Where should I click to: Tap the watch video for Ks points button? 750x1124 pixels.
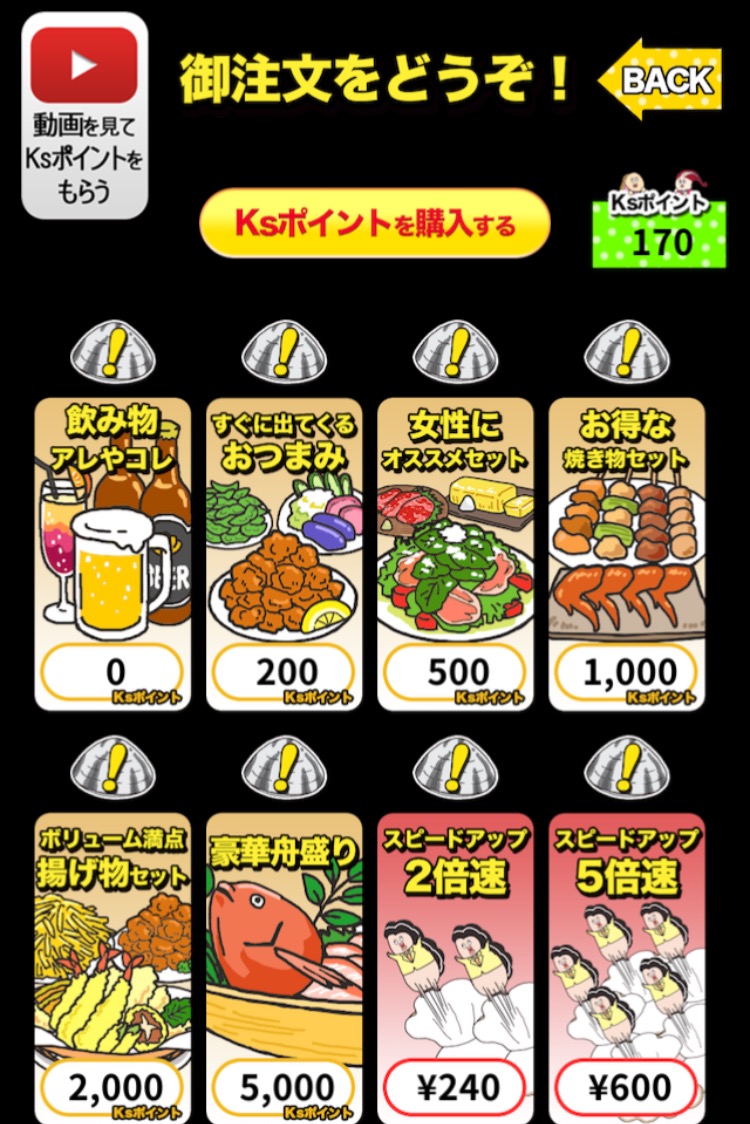point(85,115)
